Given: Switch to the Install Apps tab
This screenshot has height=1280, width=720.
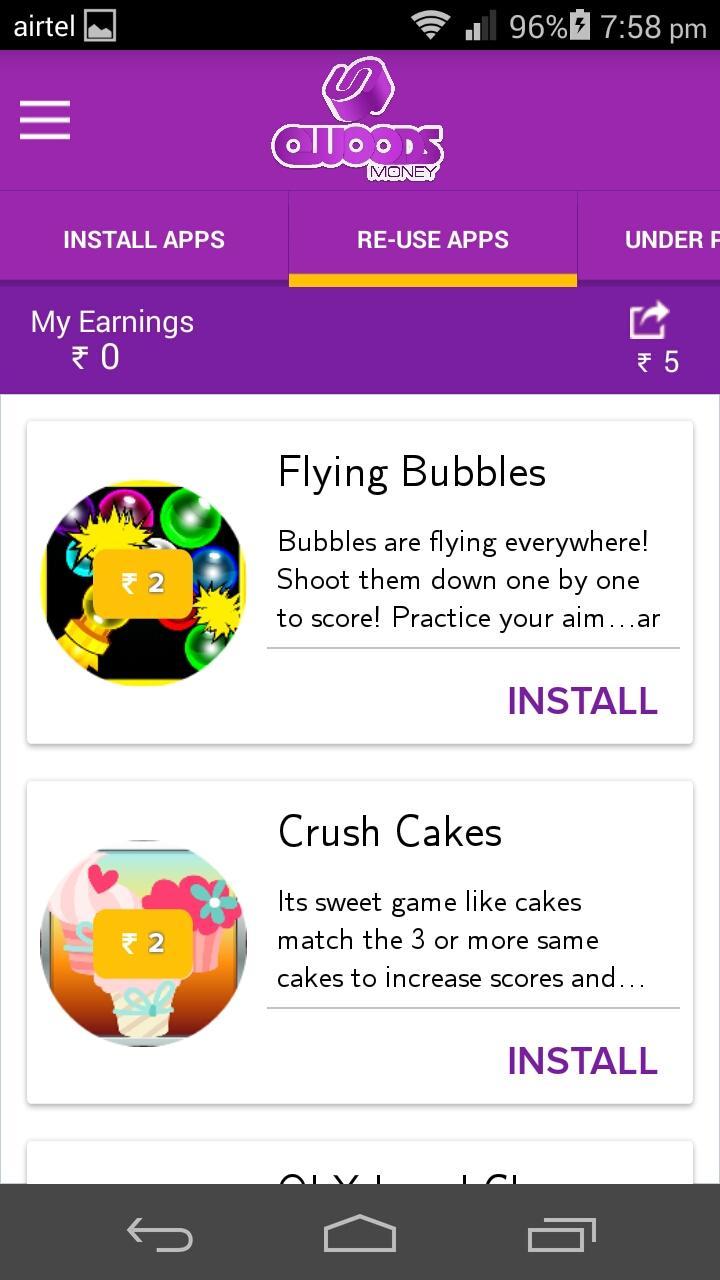Looking at the screenshot, I should [144, 240].
